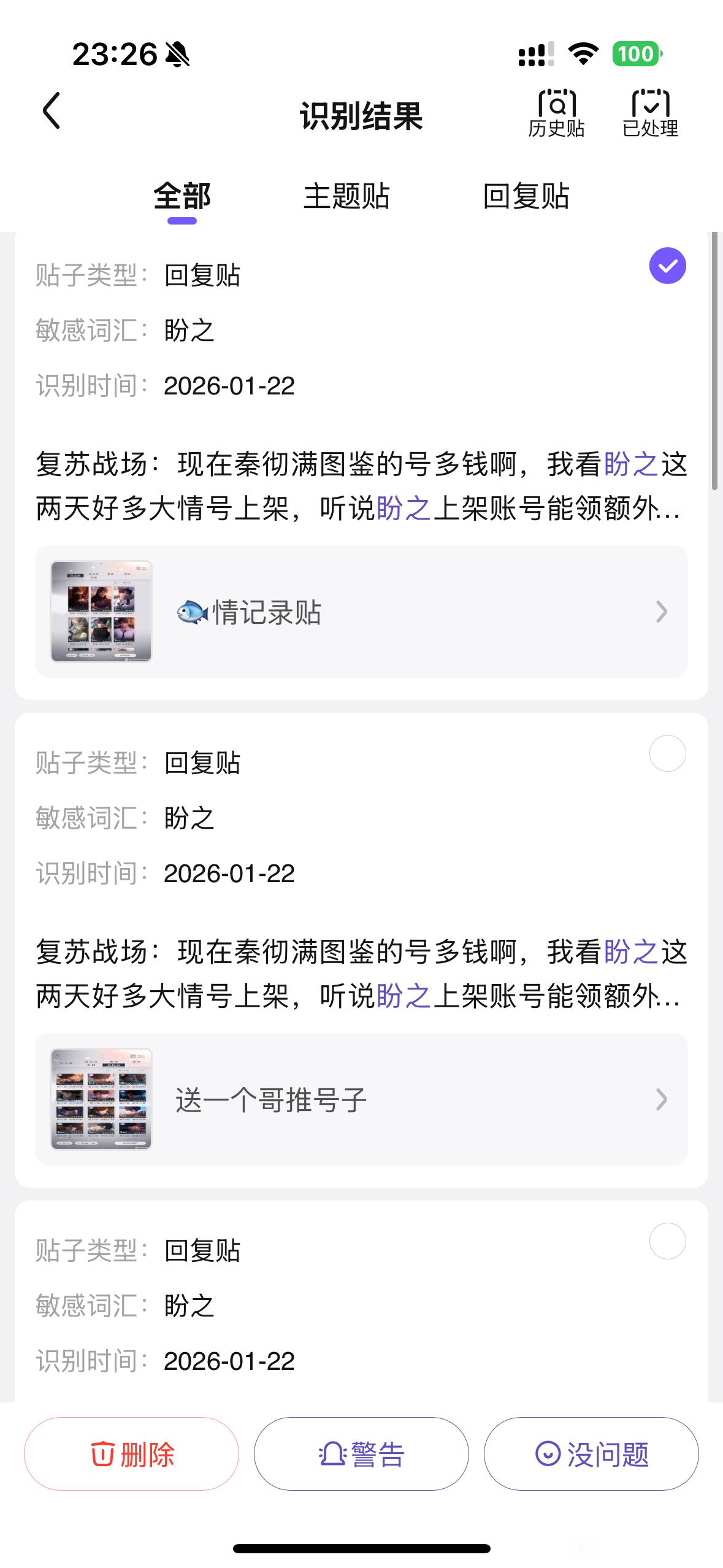Open the 送一个哥推号子 linked post
This screenshot has width=723, height=1568.
coord(361,1099)
